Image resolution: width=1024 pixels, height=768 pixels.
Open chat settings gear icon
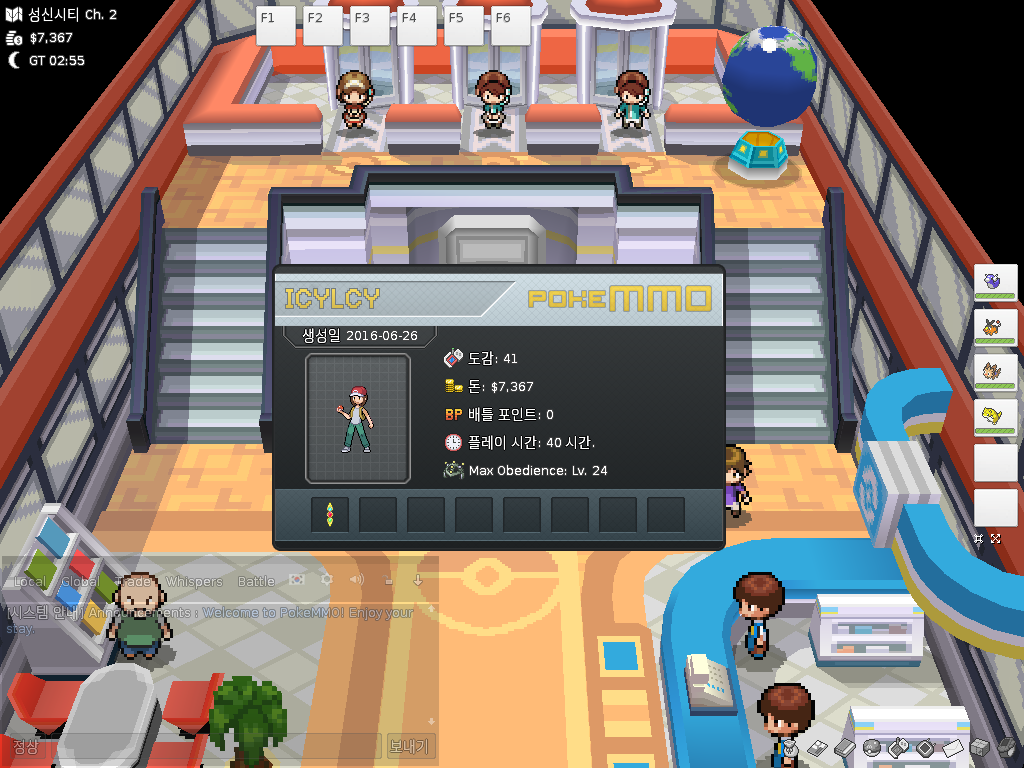(326, 580)
